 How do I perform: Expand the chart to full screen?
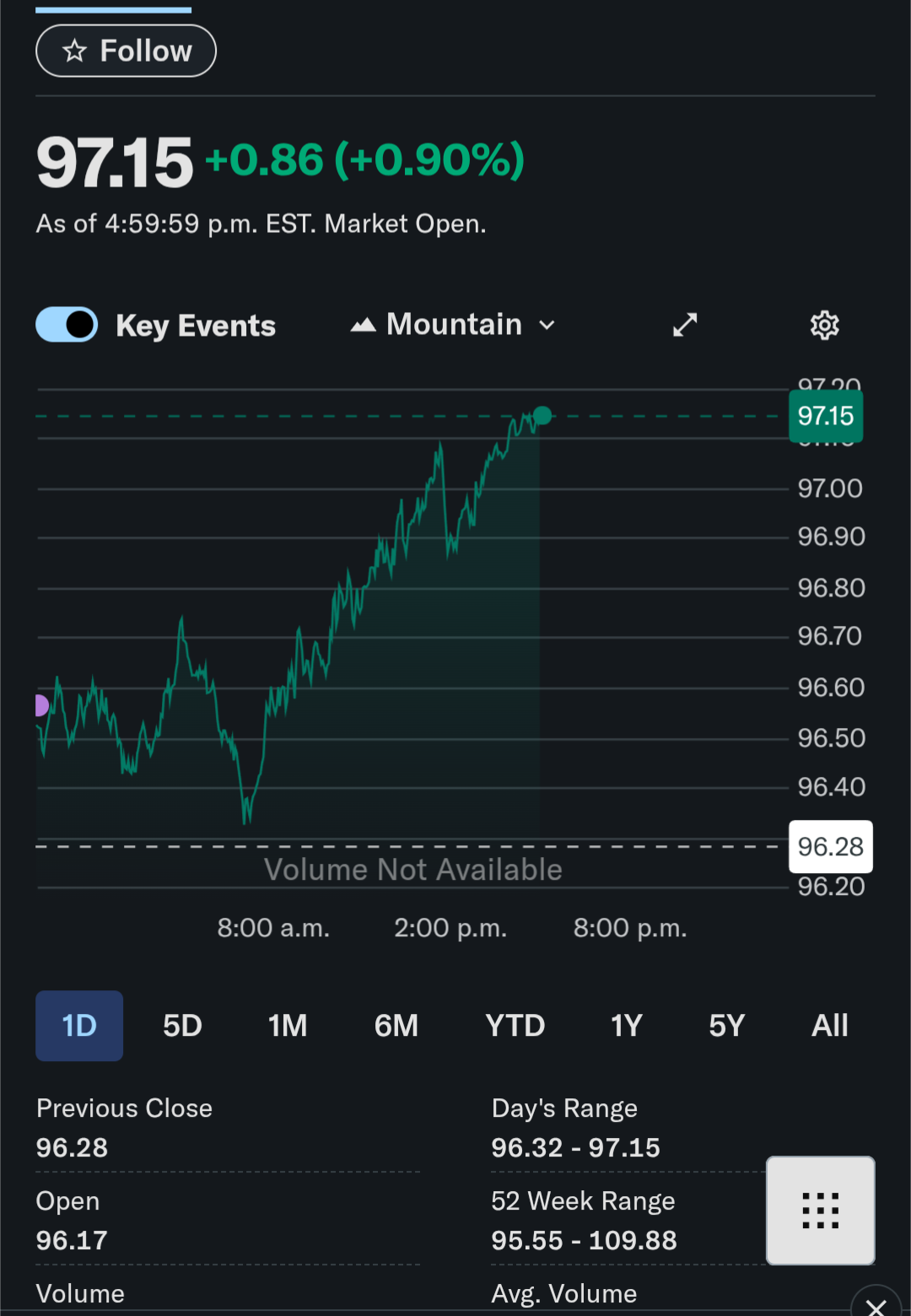(x=685, y=325)
